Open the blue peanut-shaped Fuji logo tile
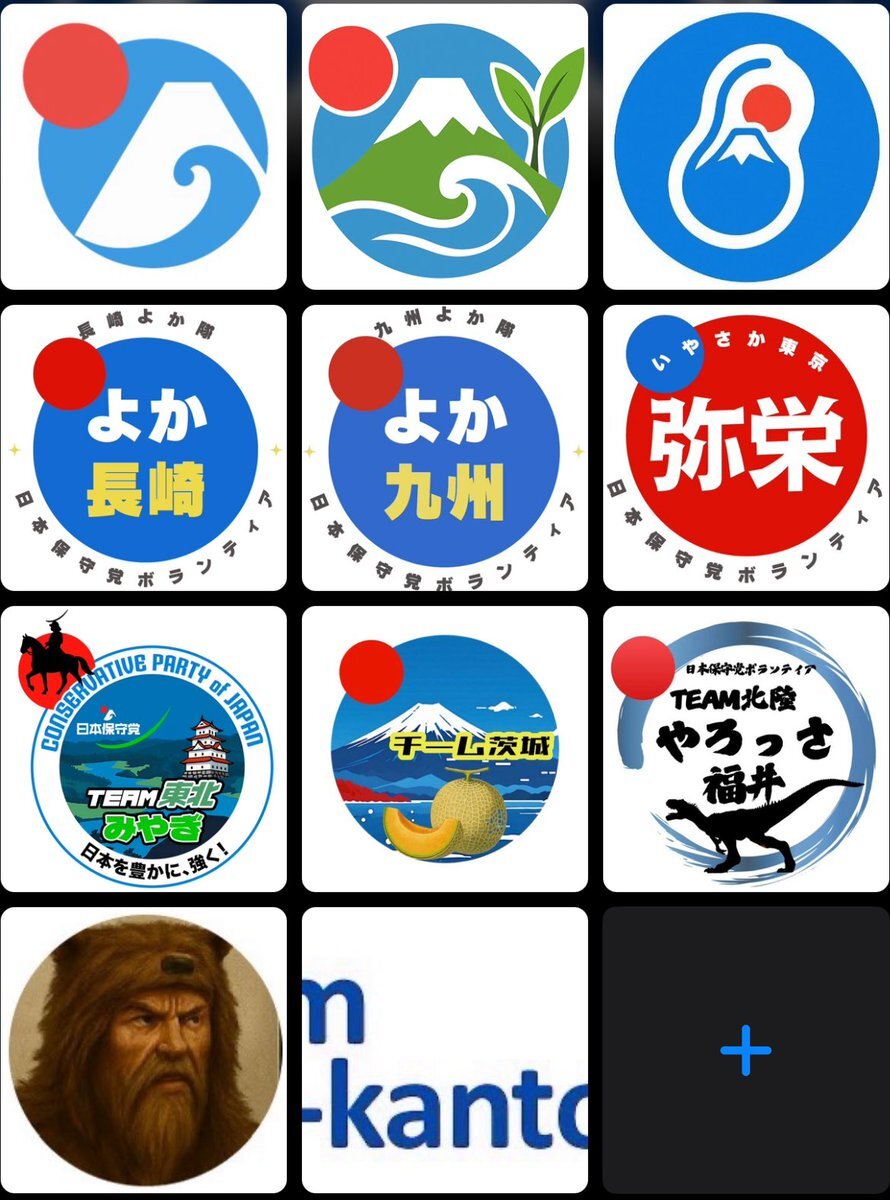 tap(746, 147)
